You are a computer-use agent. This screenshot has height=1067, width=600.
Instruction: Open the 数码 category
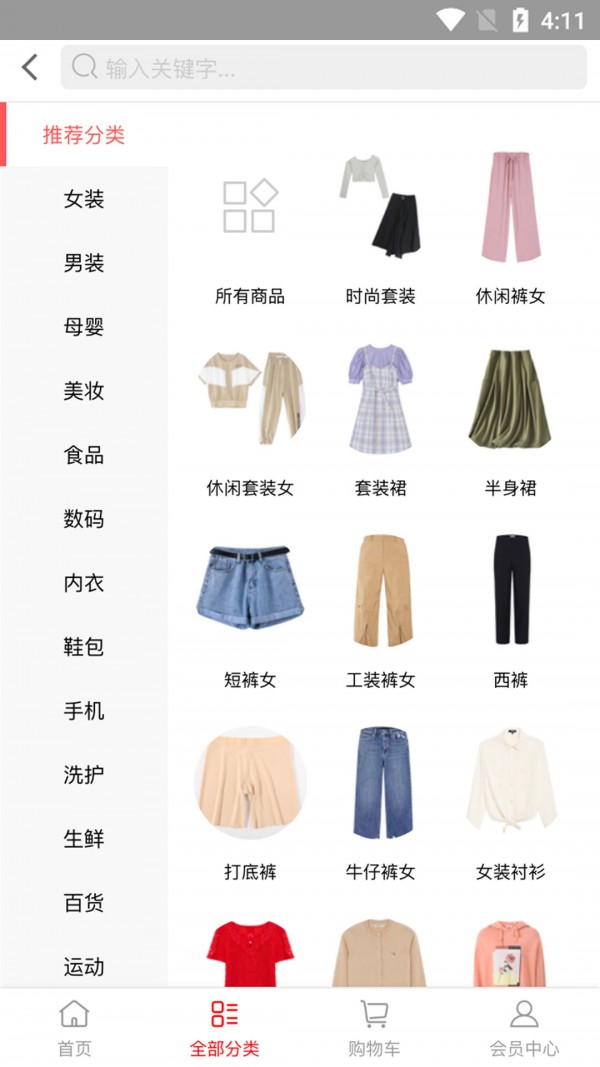(84, 519)
